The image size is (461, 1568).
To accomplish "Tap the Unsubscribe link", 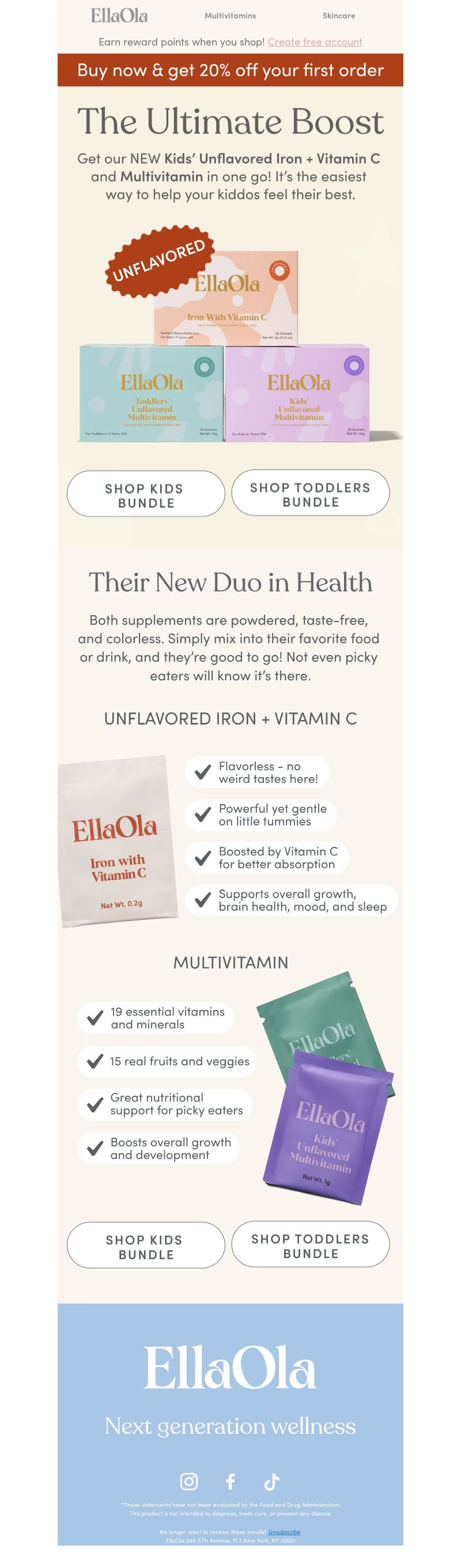I will pyautogui.click(x=285, y=1532).
